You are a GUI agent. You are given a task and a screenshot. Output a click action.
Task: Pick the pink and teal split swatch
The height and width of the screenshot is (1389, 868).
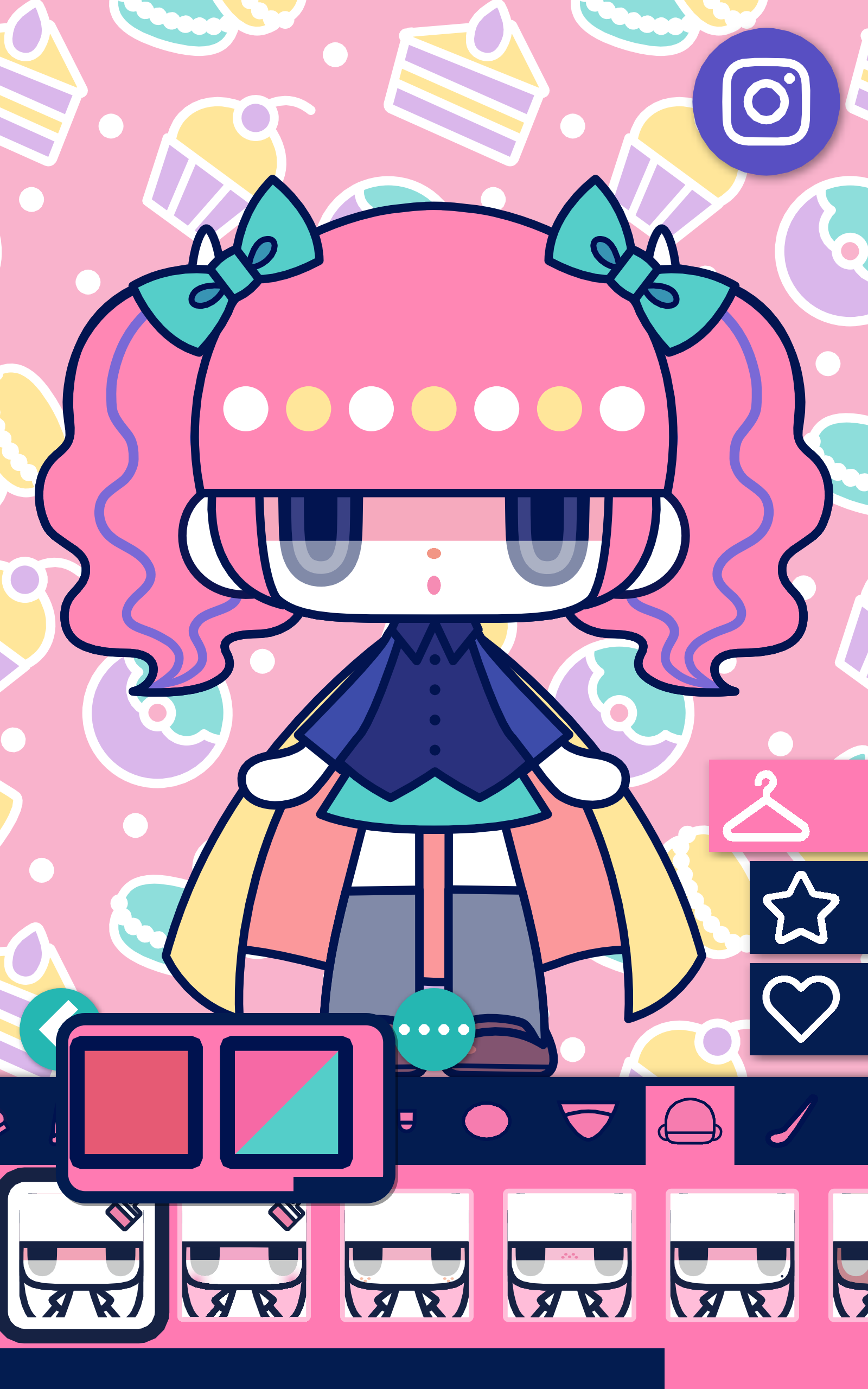tap(286, 1102)
